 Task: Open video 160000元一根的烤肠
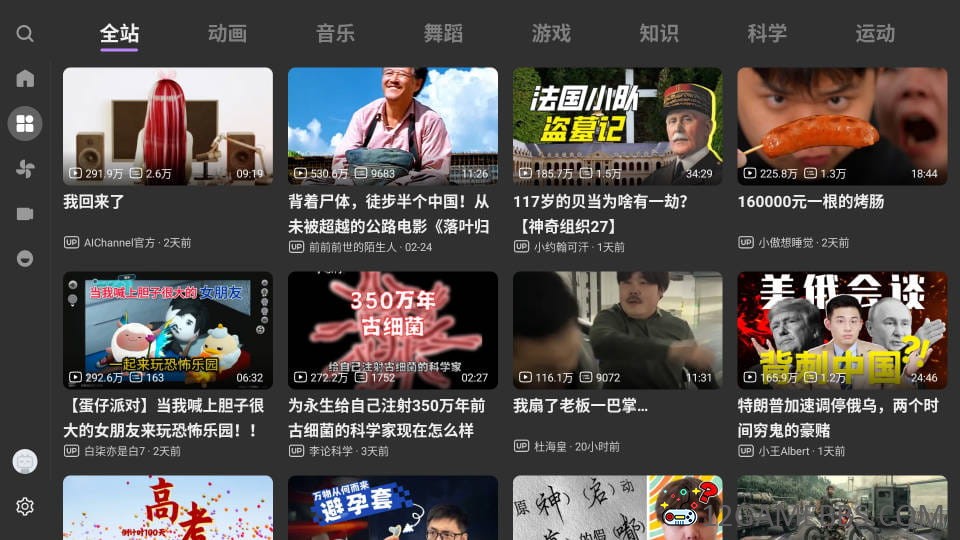[842, 127]
